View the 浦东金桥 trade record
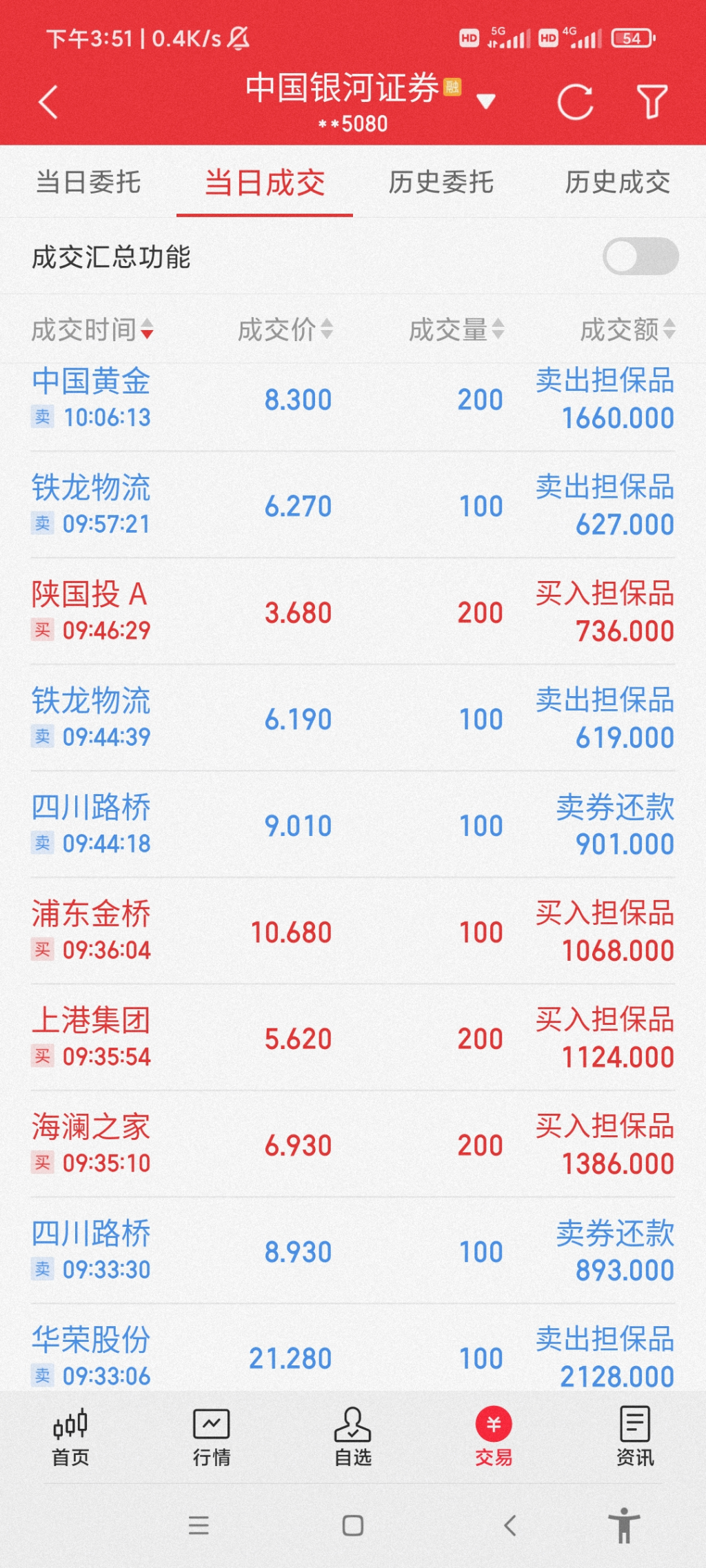The width and height of the screenshot is (706, 1568). pyautogui.click(x=352, y=932)
